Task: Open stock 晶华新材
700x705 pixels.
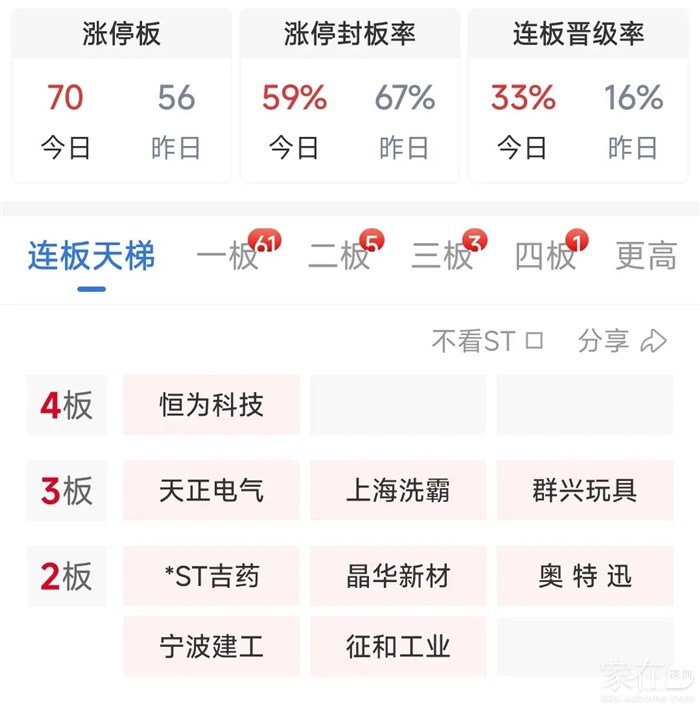Action: (x=397, y=576)
